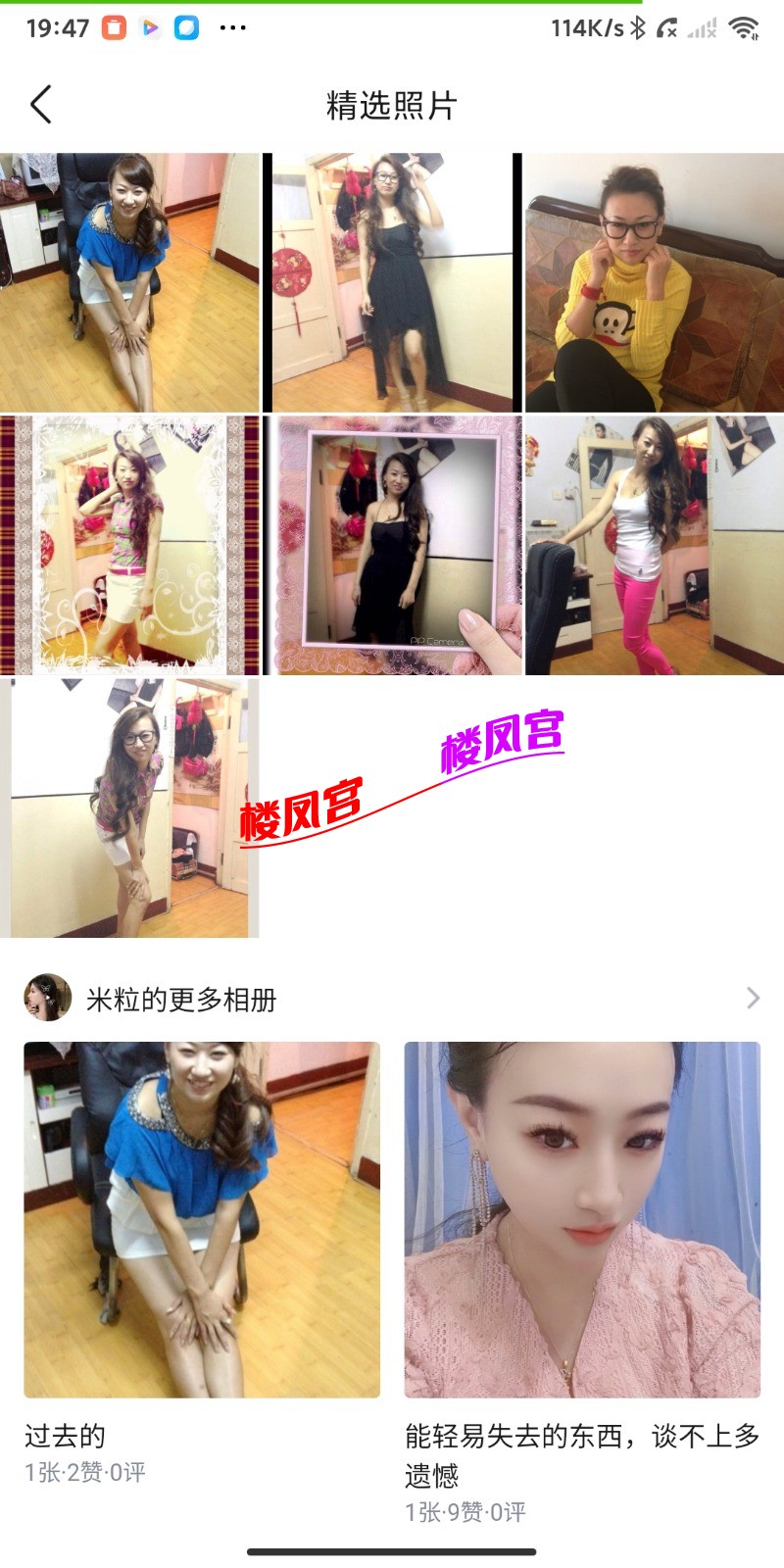Viewport: 784px width, 1568px height.
Task: Tap 米粒's profile avatar
Action: [45, 999]
